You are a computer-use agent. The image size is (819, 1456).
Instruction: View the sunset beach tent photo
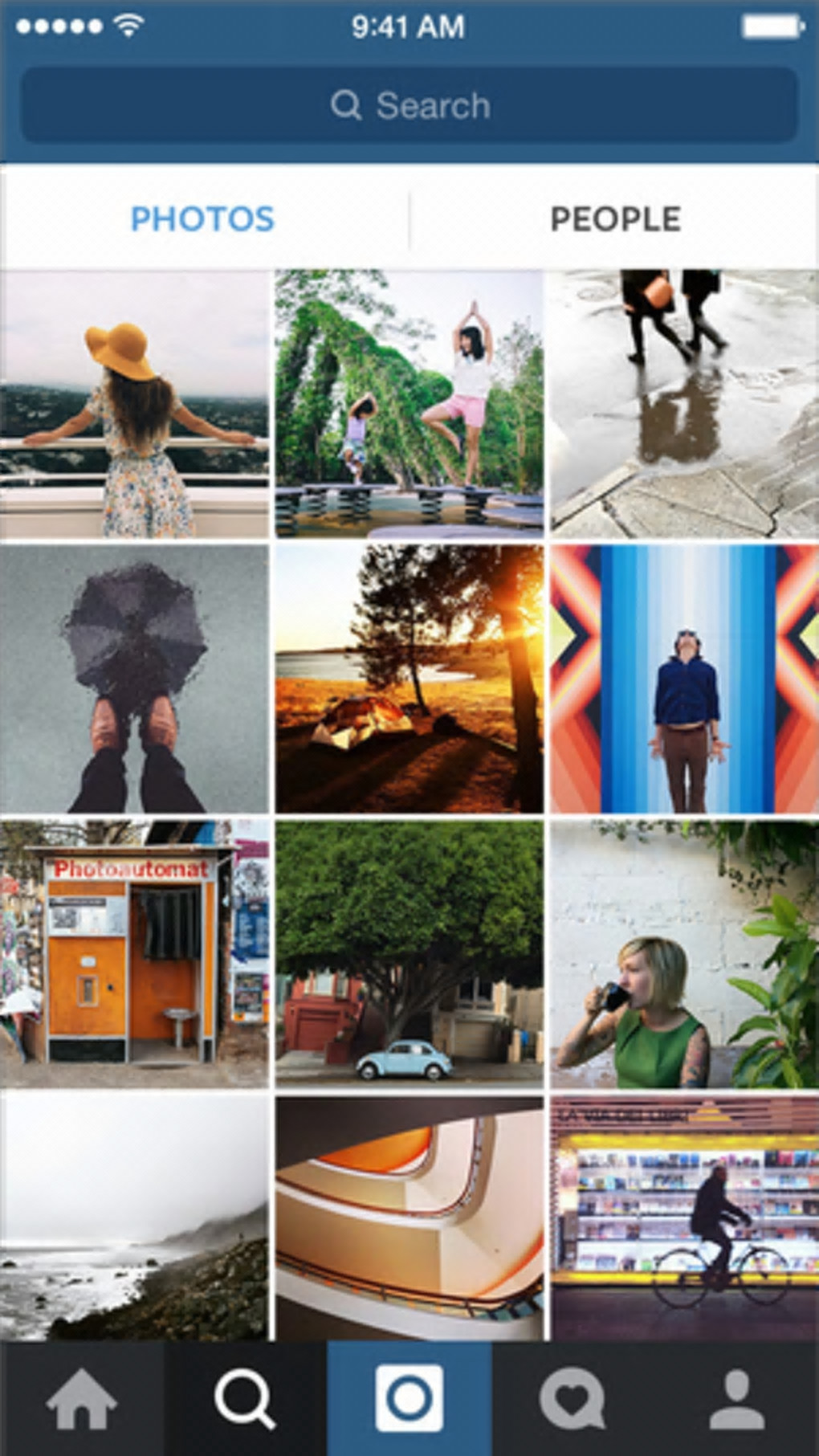click(x=409, y=679)
